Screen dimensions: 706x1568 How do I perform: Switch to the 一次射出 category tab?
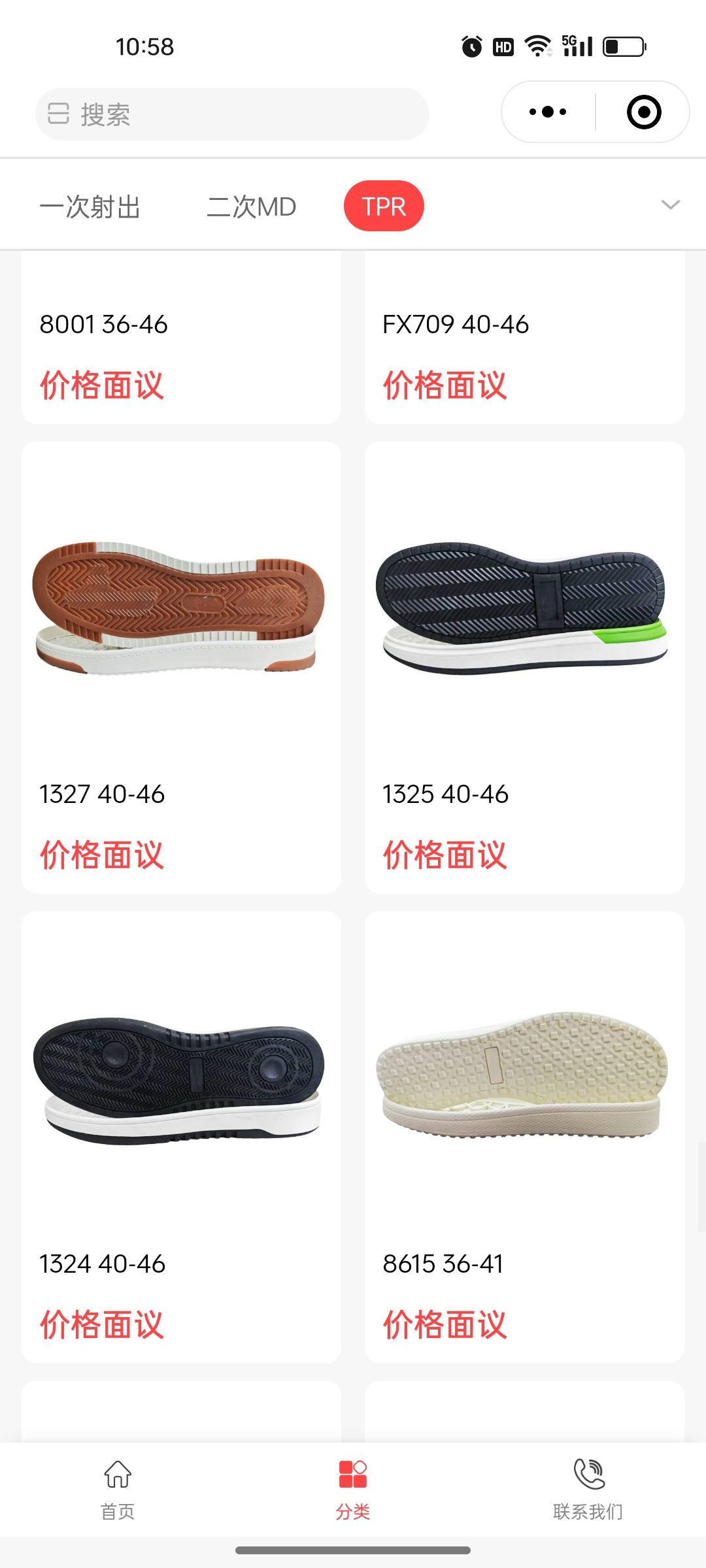(90, 206)
